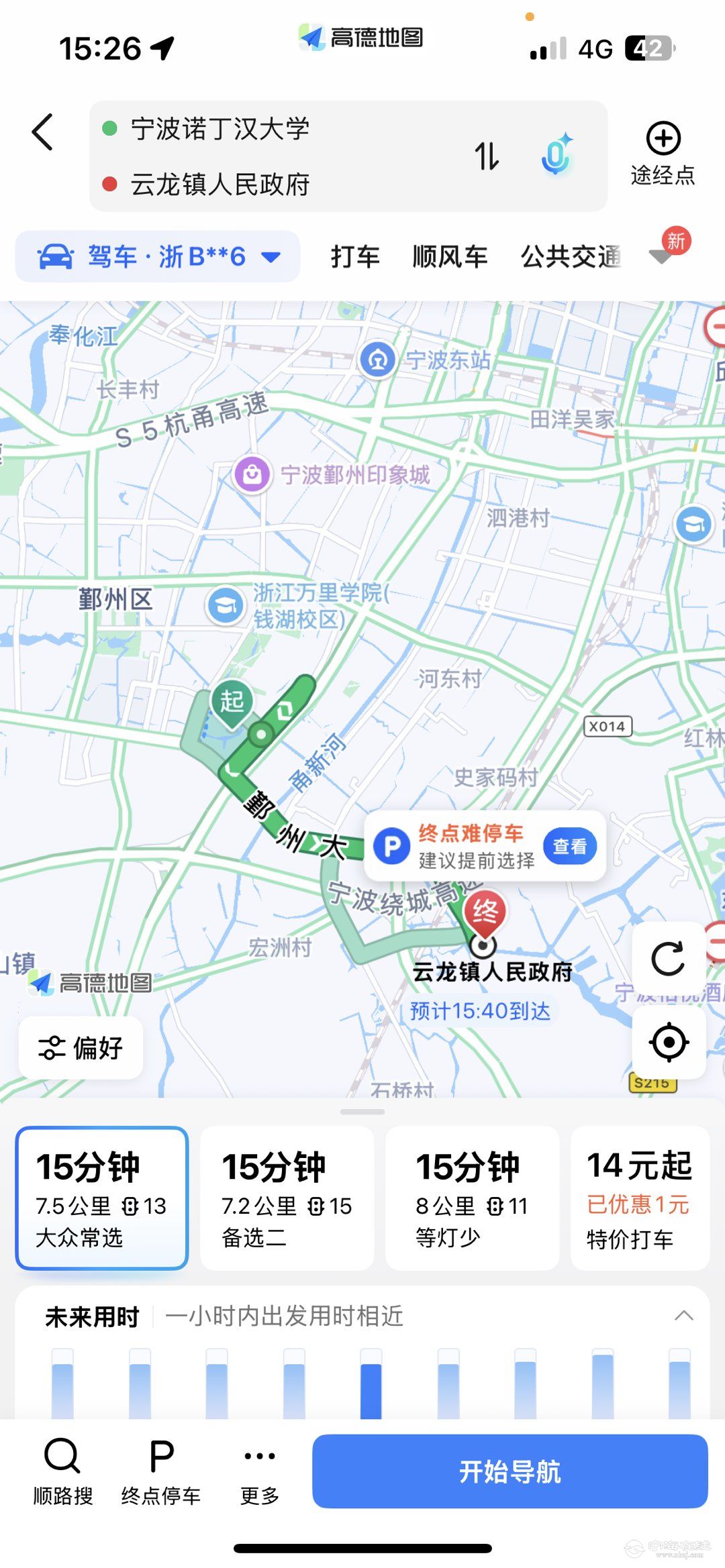Open the 特价打车 14元起 card

[639, 1198]
